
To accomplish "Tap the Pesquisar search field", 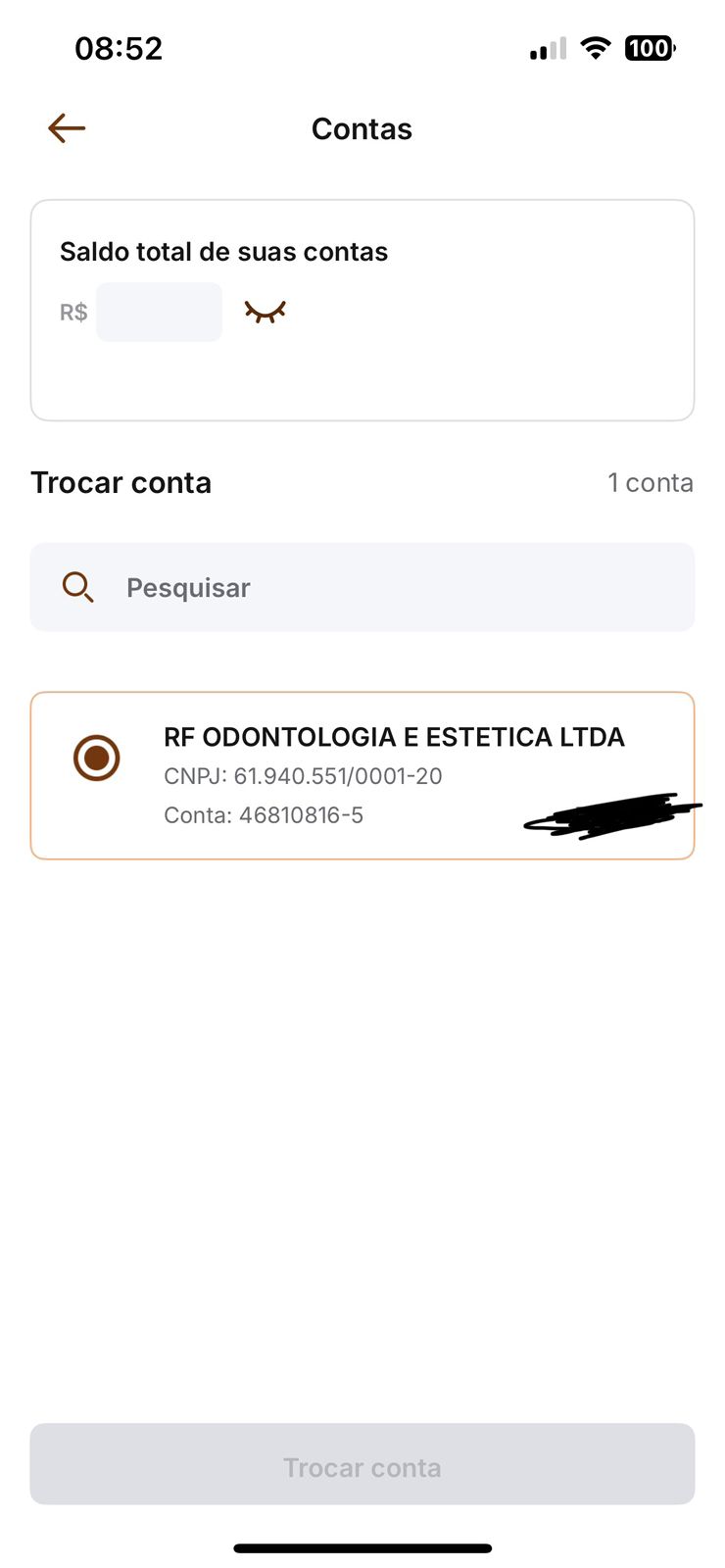I will point(362,587).
